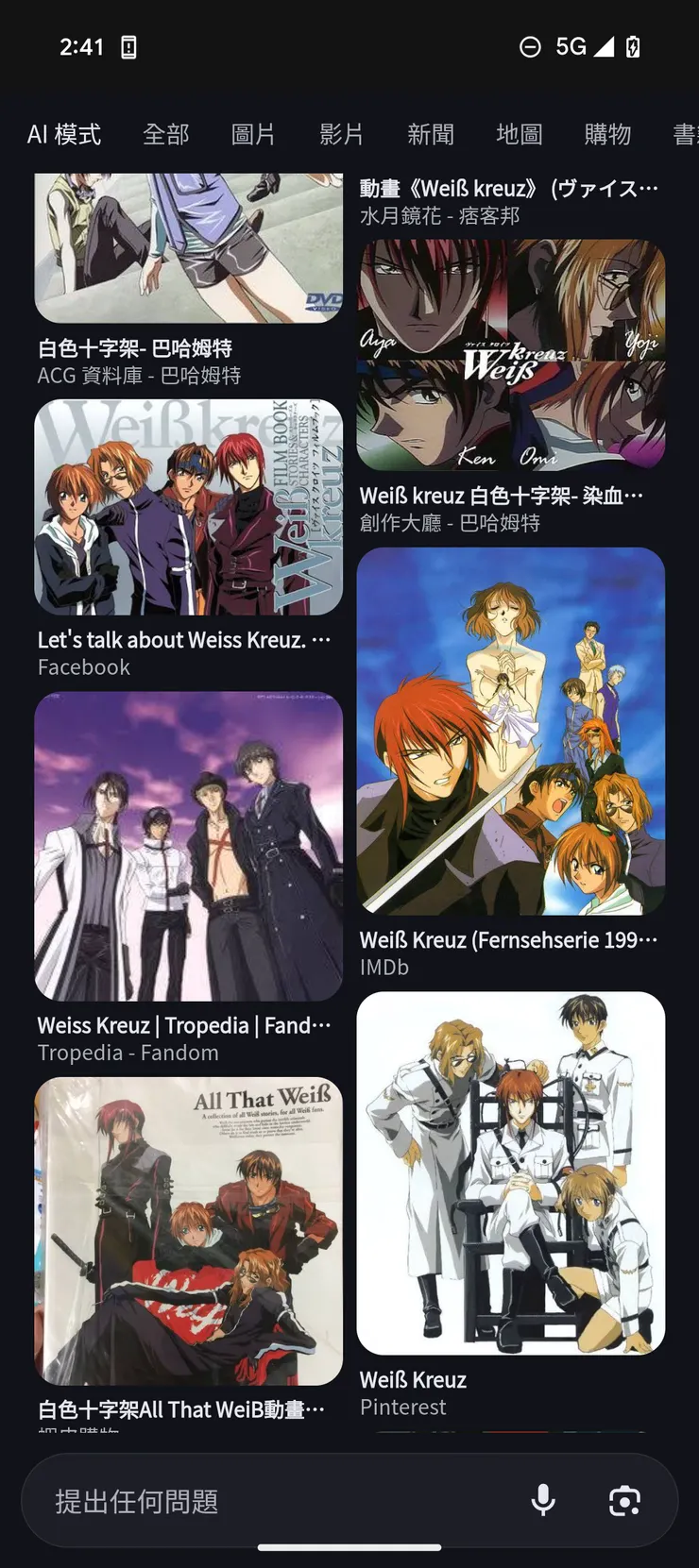Open the 白色十字架All That Weiß image result
Image resolution: width=699 pixels, height=1568 pixels.
[x=188, y=1230]
